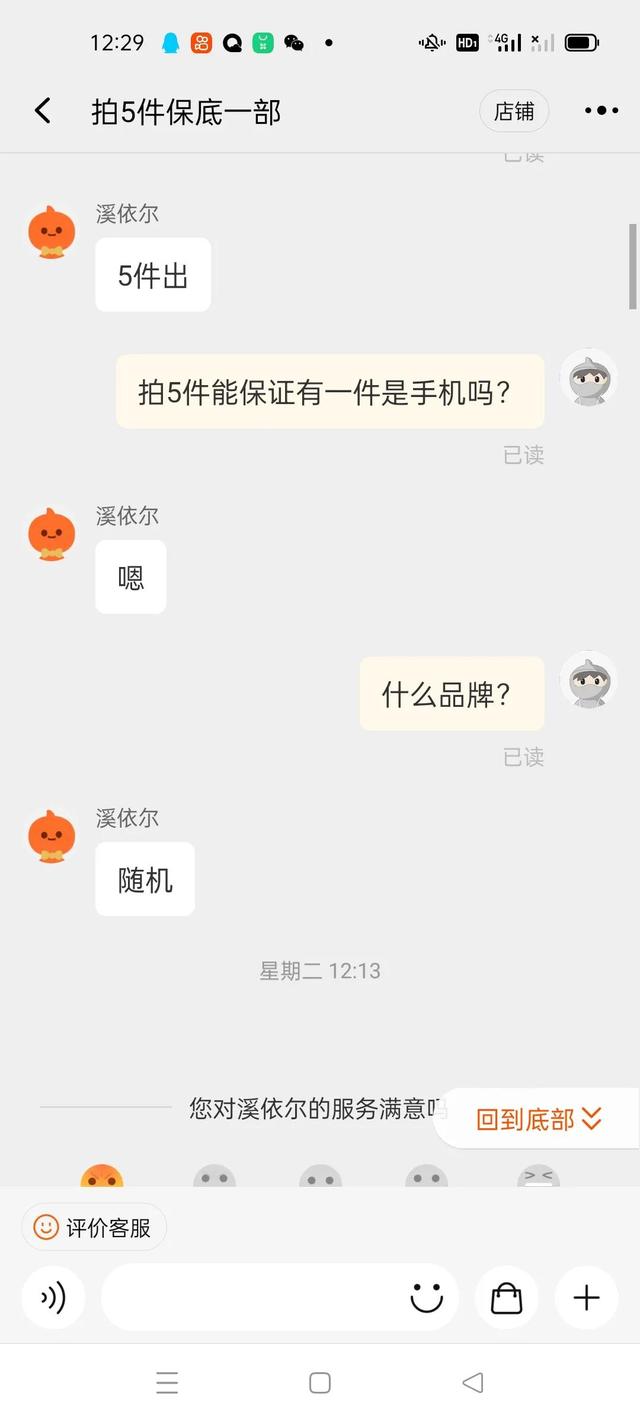Open the 店铺 store page
Image resolution: width=640 pixels, height=1422 pixels.
click(x=514, y=111)
